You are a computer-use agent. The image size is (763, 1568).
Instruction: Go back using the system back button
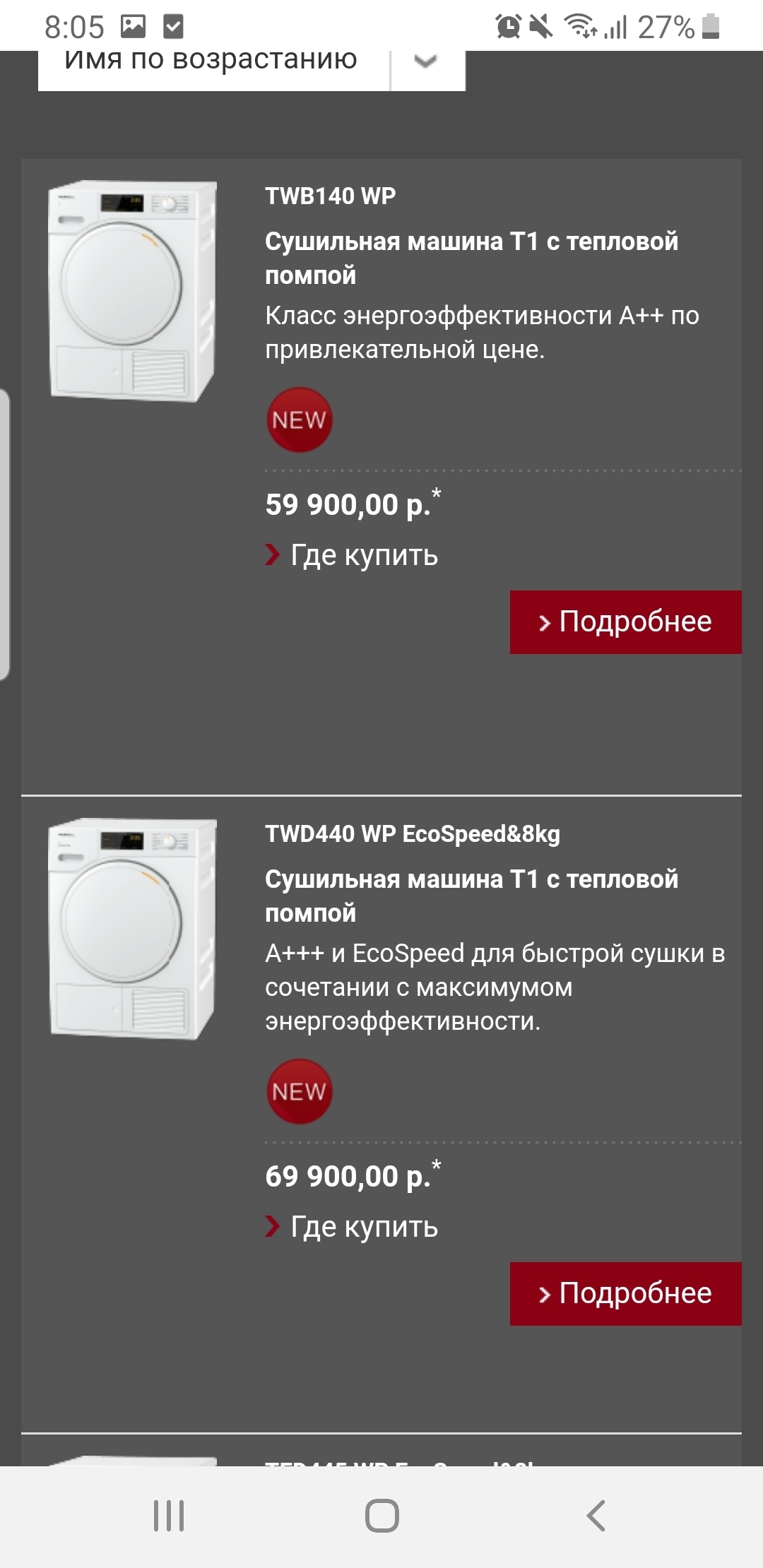click(x=595, y=1516)
